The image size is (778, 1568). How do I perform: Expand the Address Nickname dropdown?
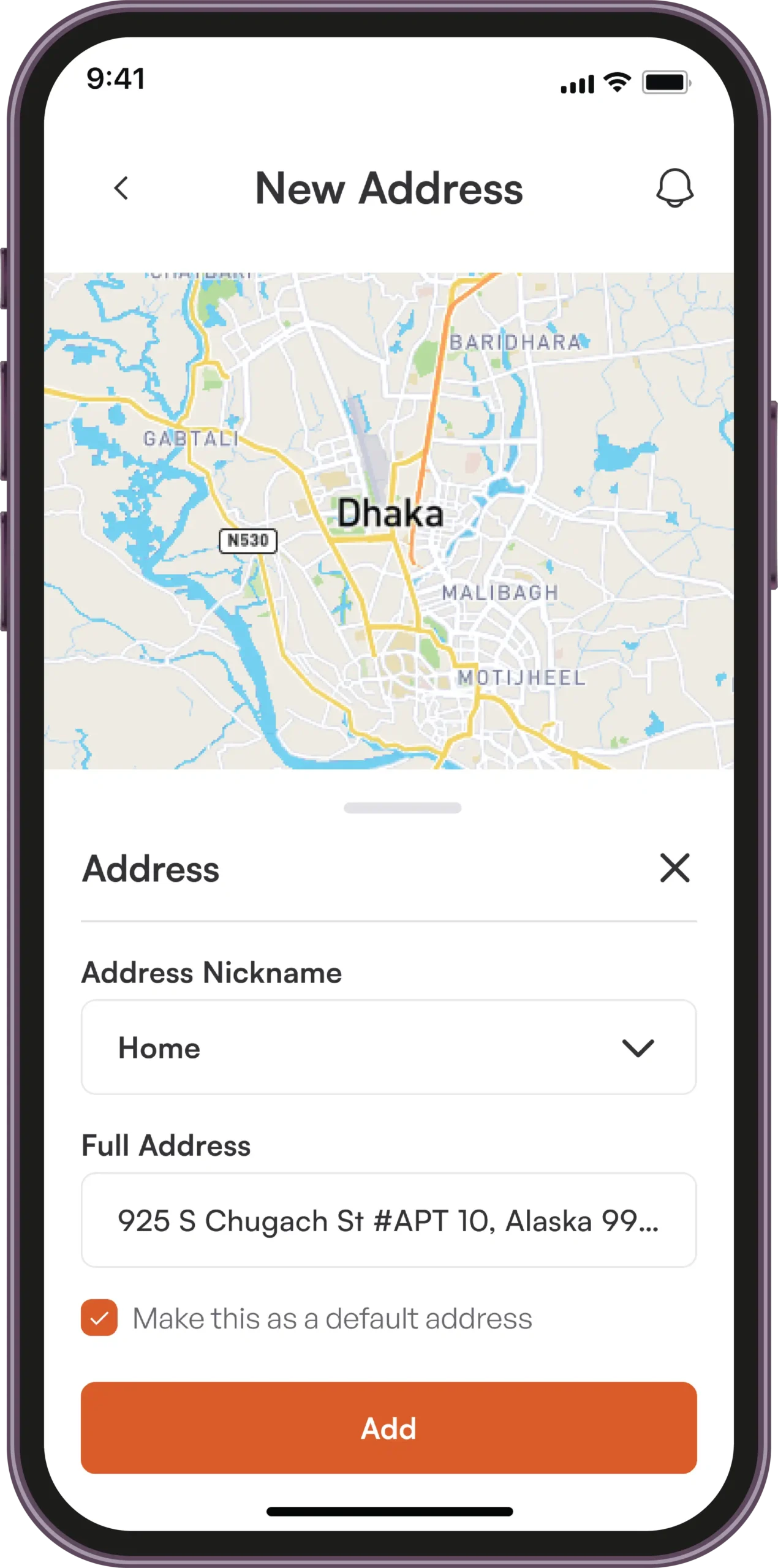389,1047
